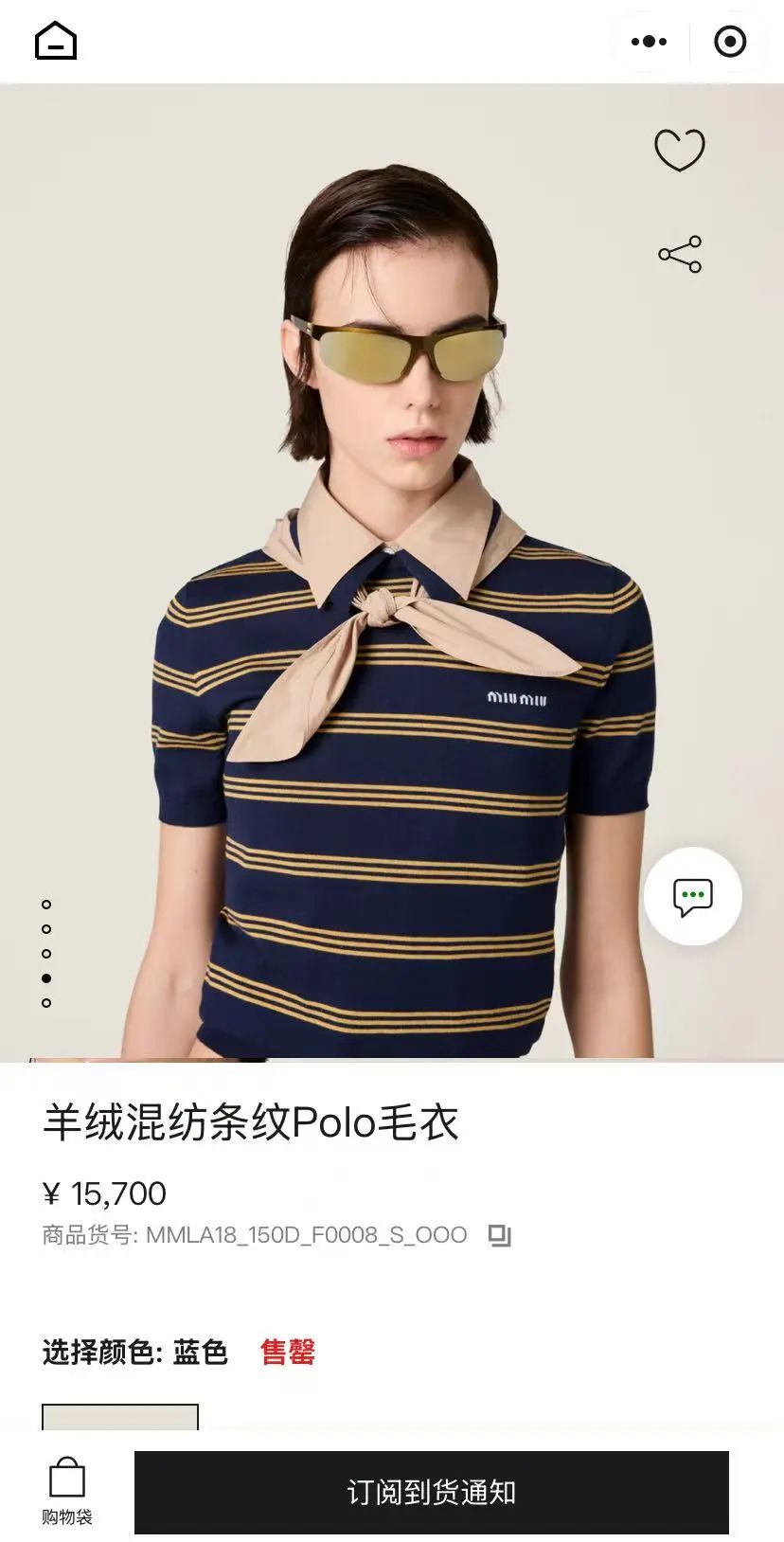Open the shopping bag (购物袋)
Image resolution: width=784 pixels, height=1542 pixels.
[67, 1491]
